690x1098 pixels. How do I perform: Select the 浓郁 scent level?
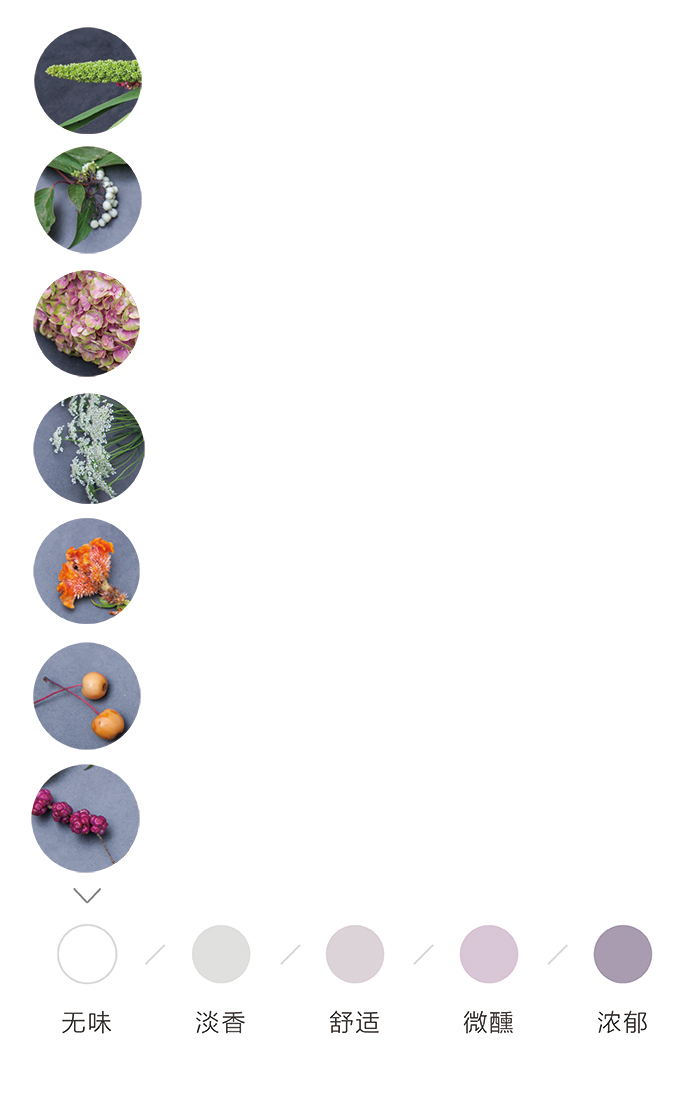623,954
